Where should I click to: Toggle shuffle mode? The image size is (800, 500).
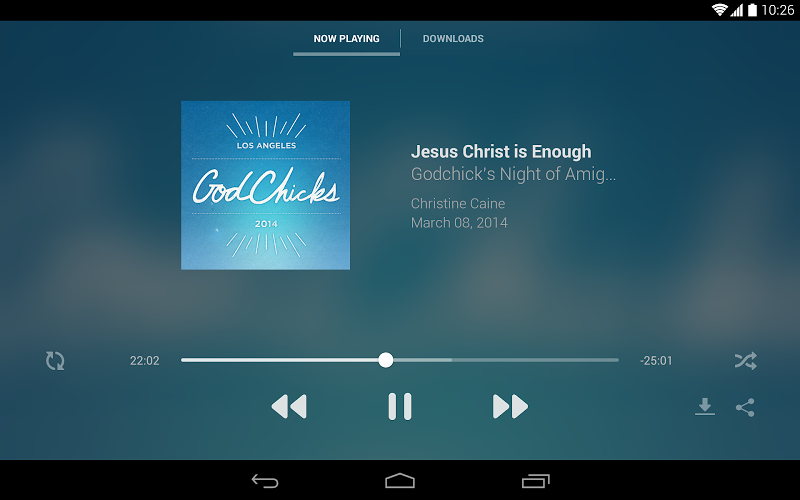click(x=745, y=361)
